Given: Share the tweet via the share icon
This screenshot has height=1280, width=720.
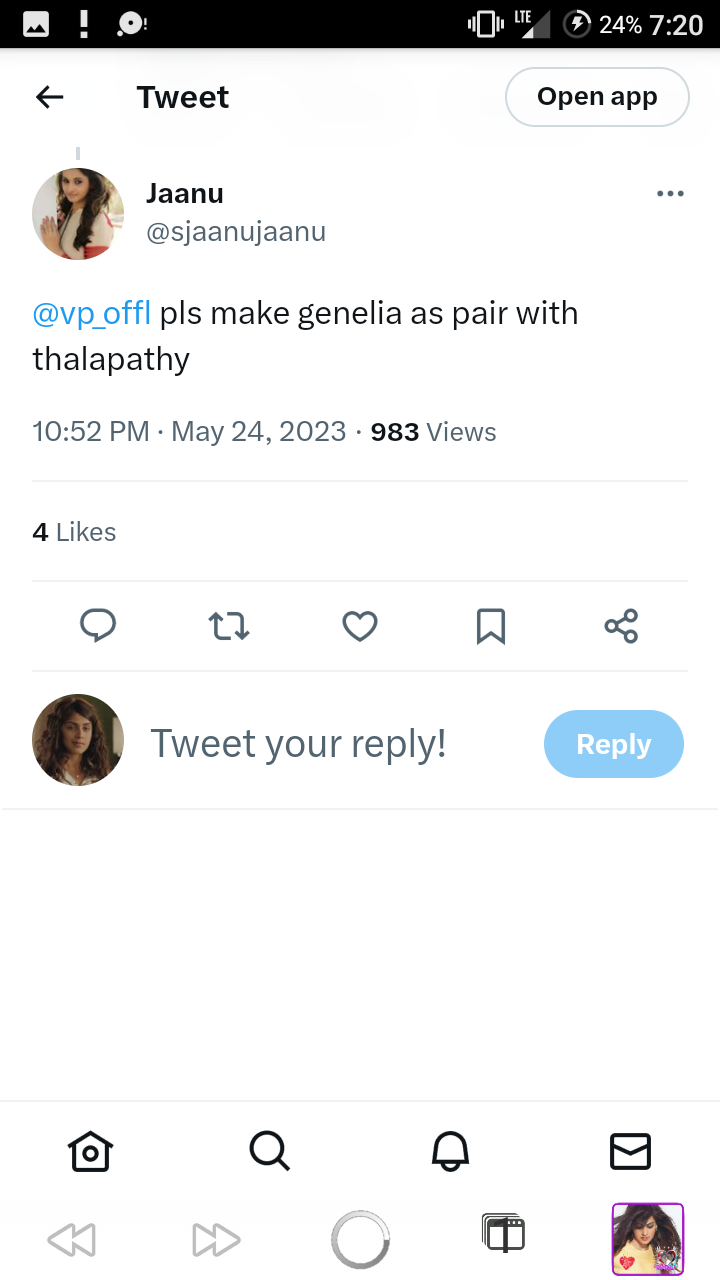Looking at the screenshot, I should (621, 626).
